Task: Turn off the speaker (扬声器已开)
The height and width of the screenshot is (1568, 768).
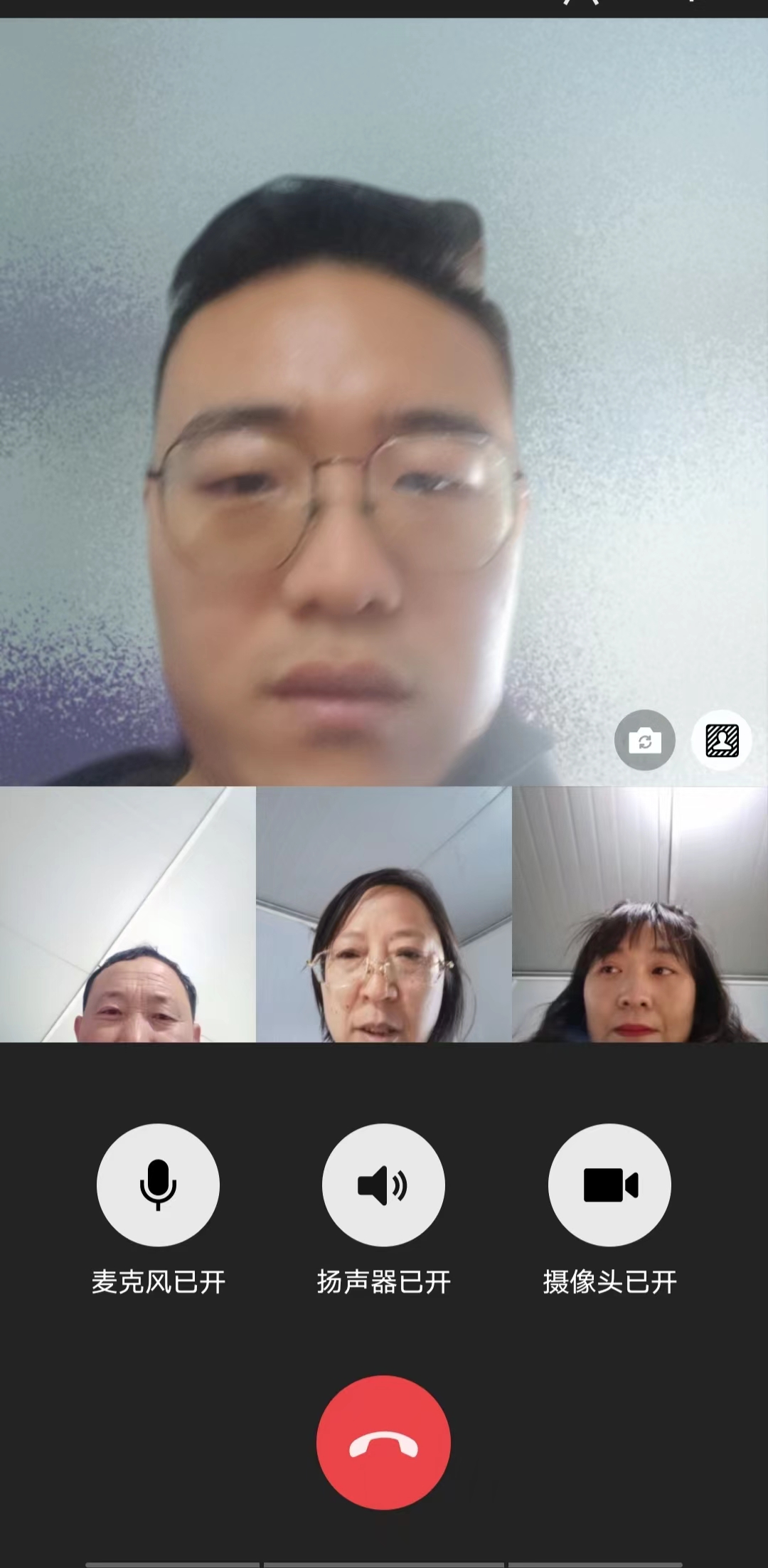Action: pos(383,1185)
